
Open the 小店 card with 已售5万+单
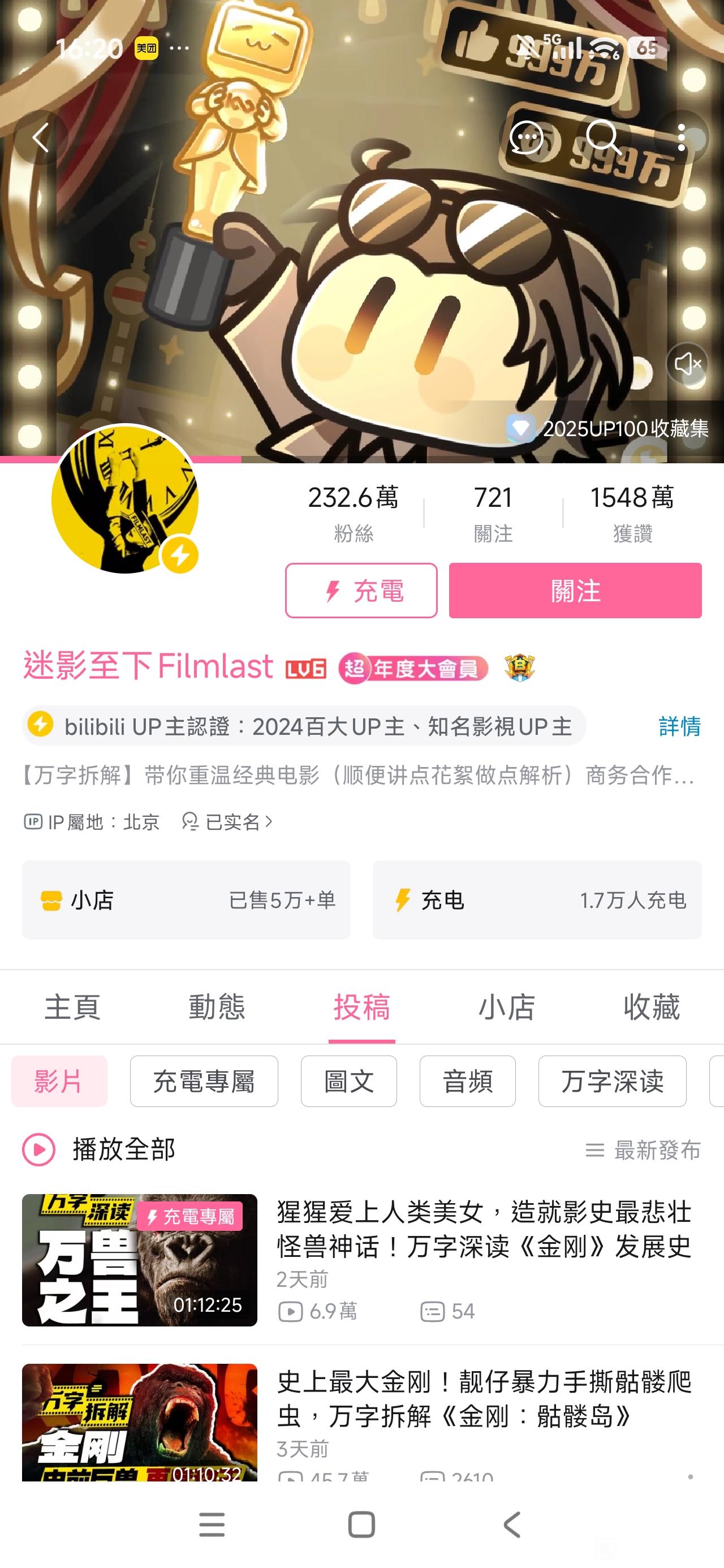coord(186,899)
